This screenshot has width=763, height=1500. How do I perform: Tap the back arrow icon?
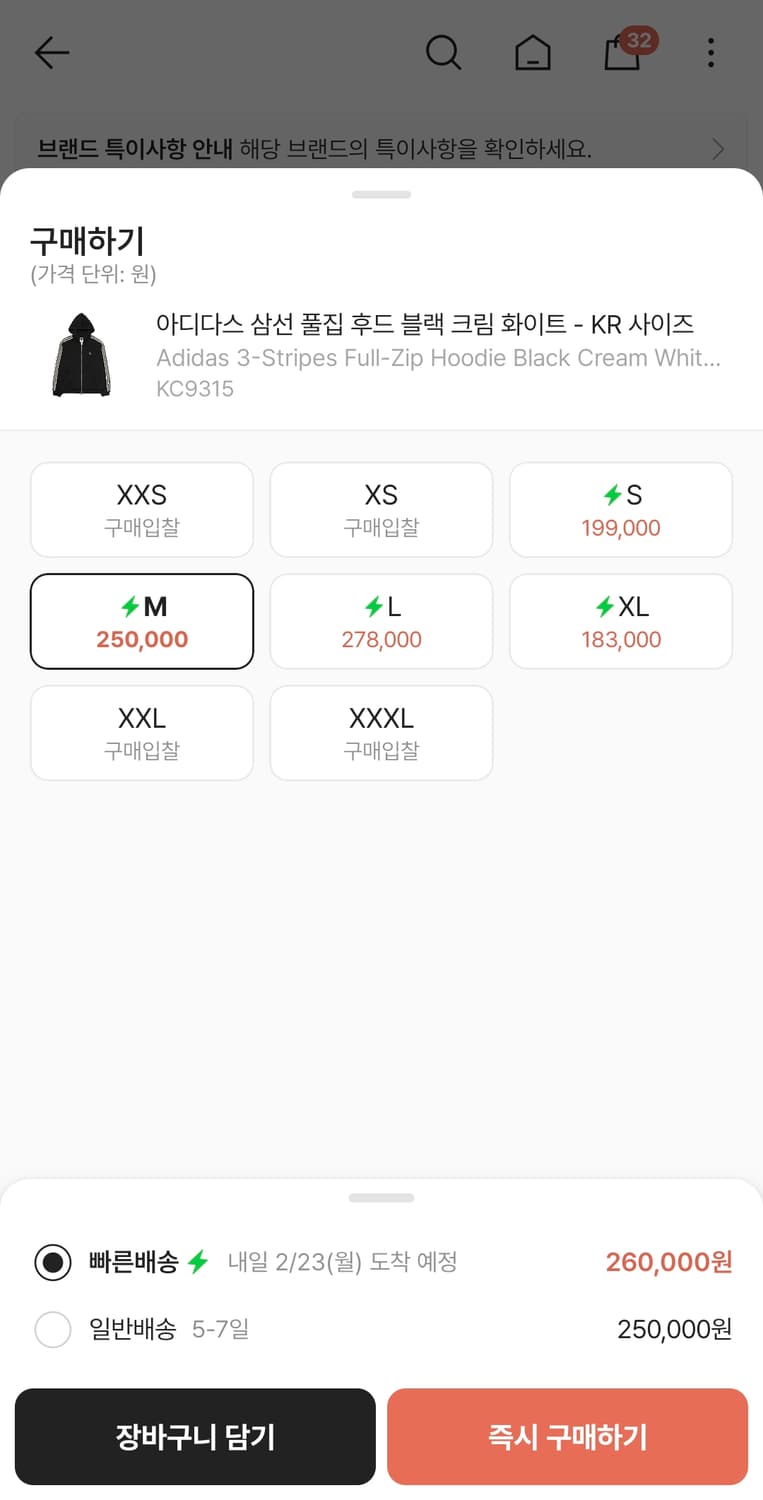[51, 53]
